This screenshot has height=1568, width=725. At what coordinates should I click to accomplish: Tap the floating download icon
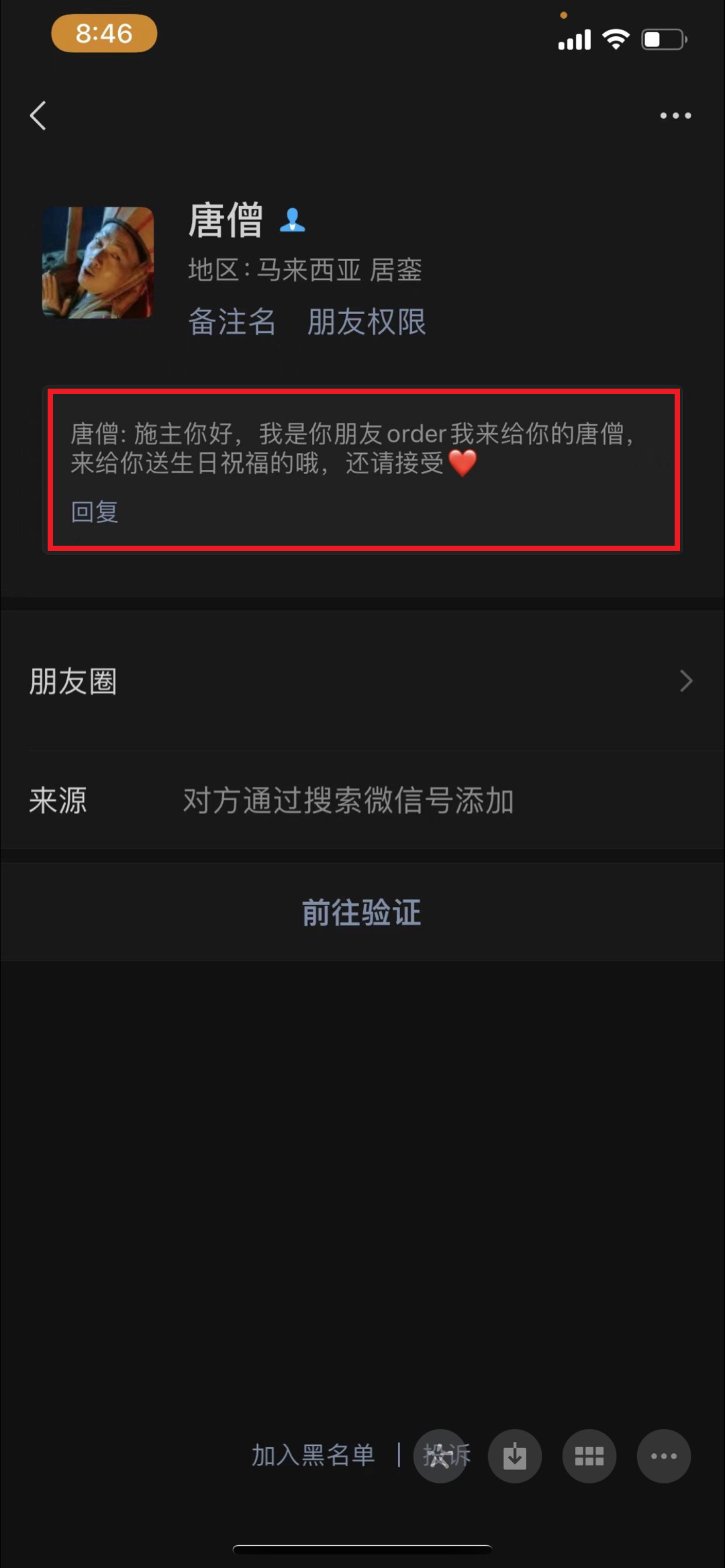click(x=515, y=1456)
